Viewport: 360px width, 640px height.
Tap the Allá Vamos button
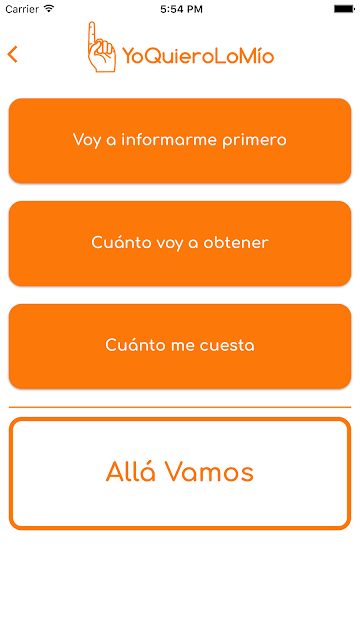180,473
